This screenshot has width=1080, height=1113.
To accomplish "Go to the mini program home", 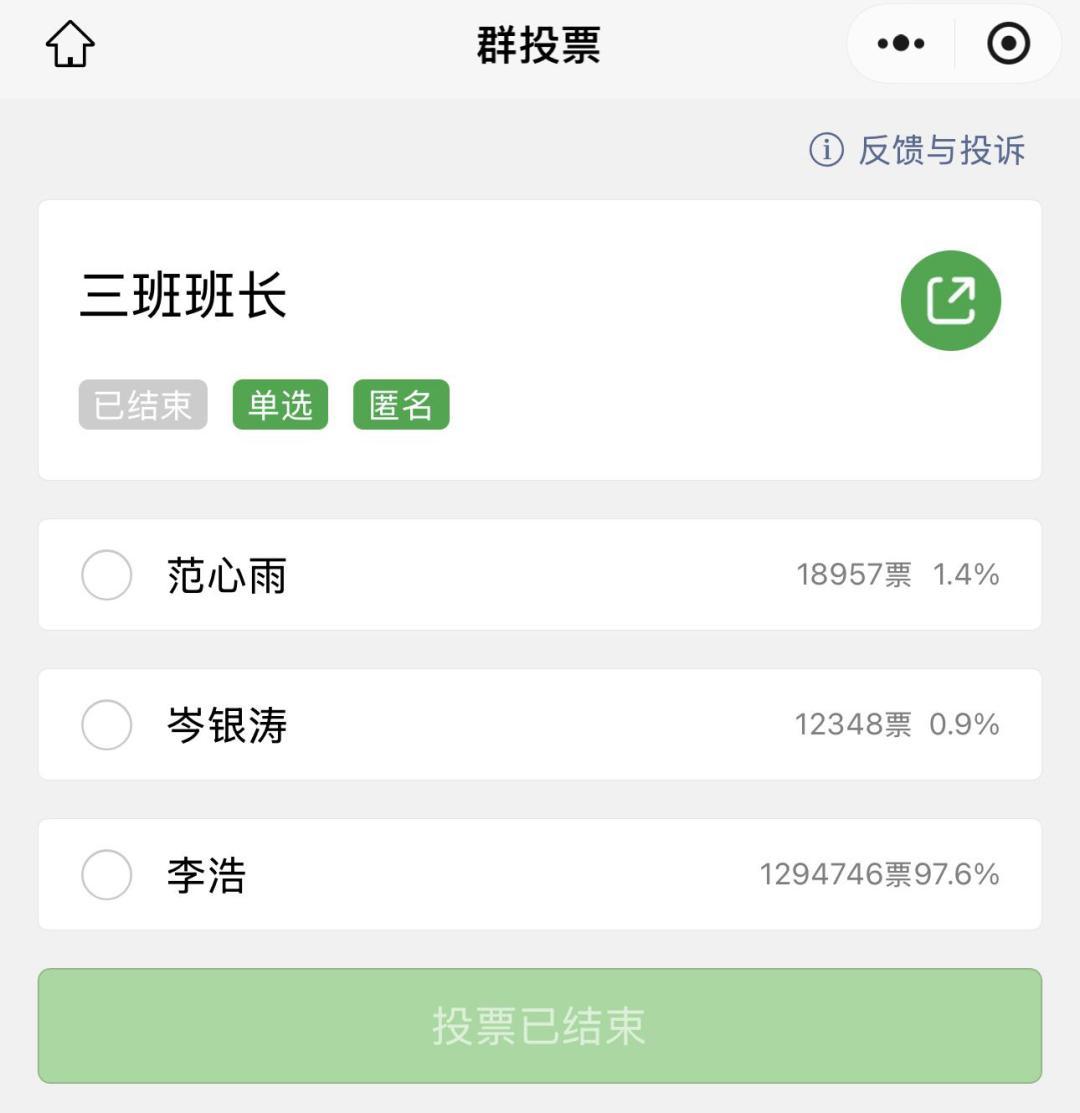I will point(70,45).
